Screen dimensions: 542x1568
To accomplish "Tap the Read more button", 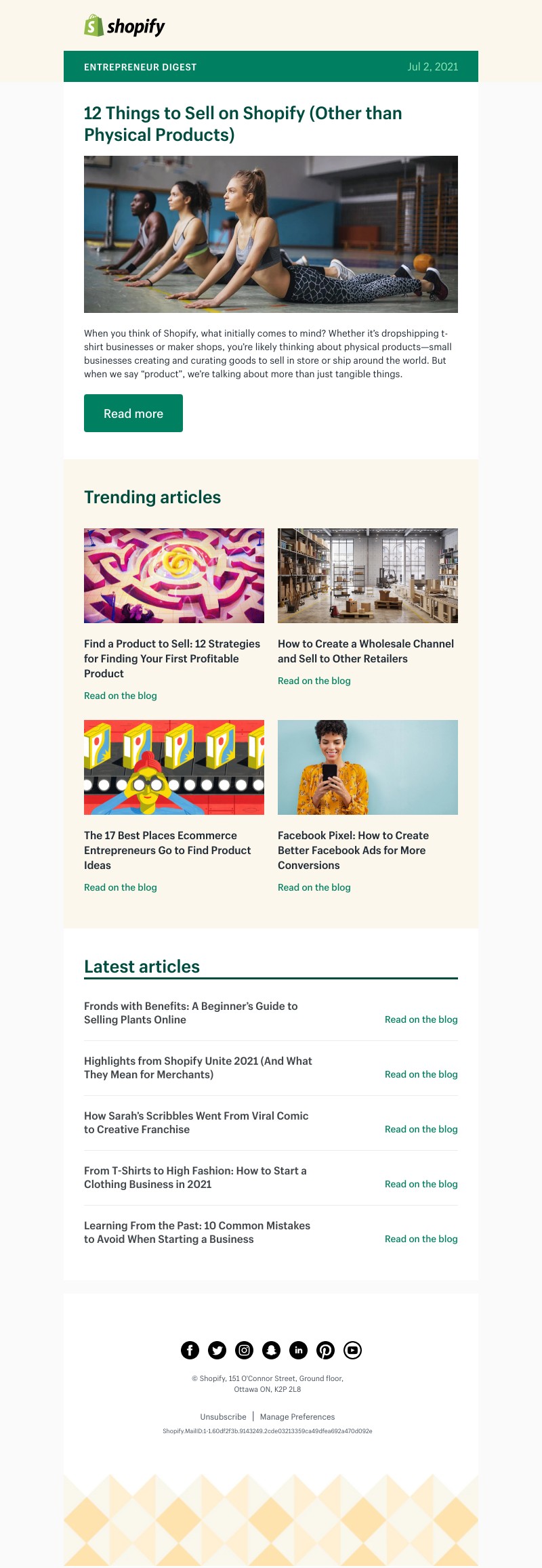I will click(x=133, y=413).
